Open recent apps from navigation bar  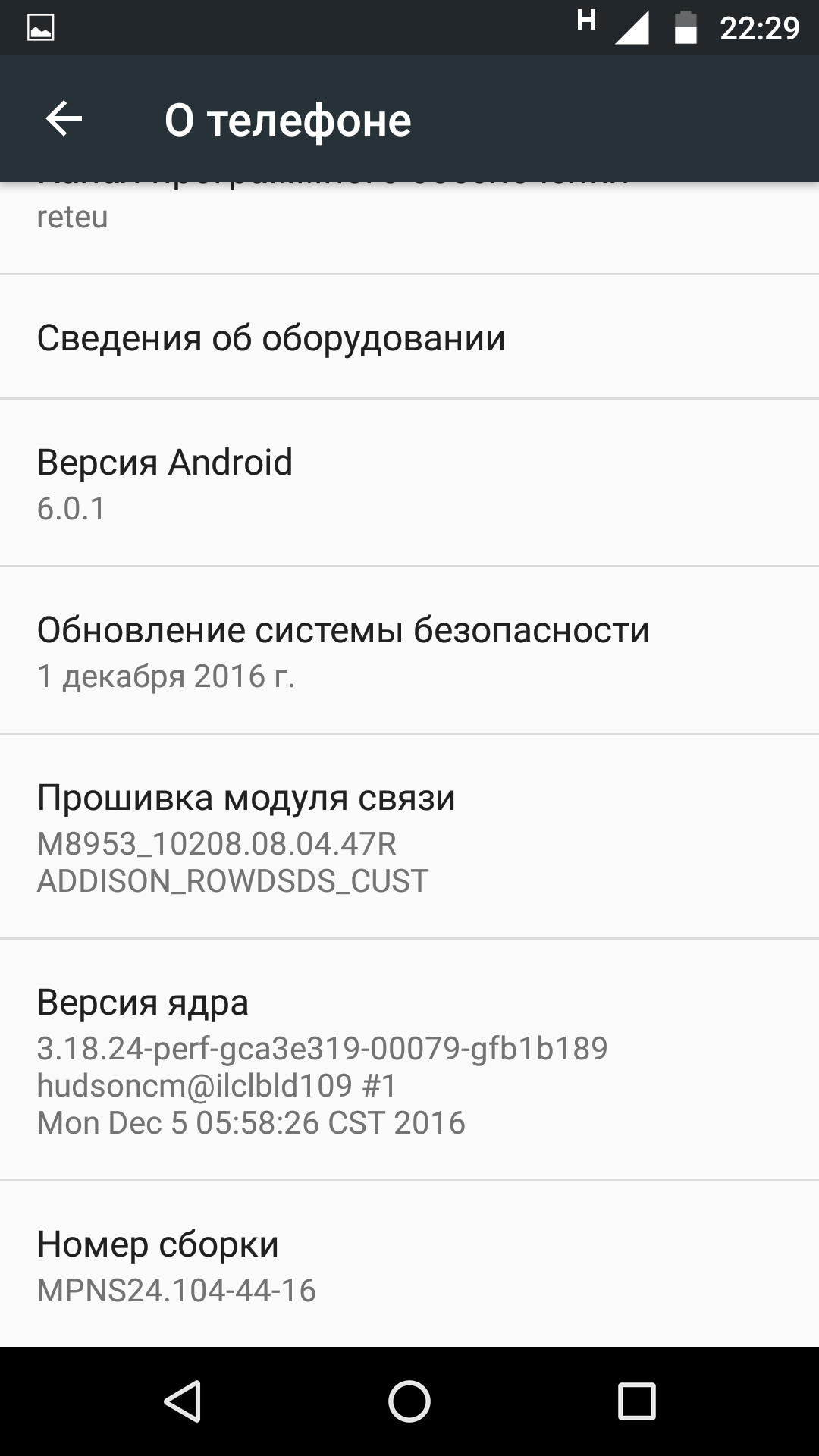[636, 1401]
